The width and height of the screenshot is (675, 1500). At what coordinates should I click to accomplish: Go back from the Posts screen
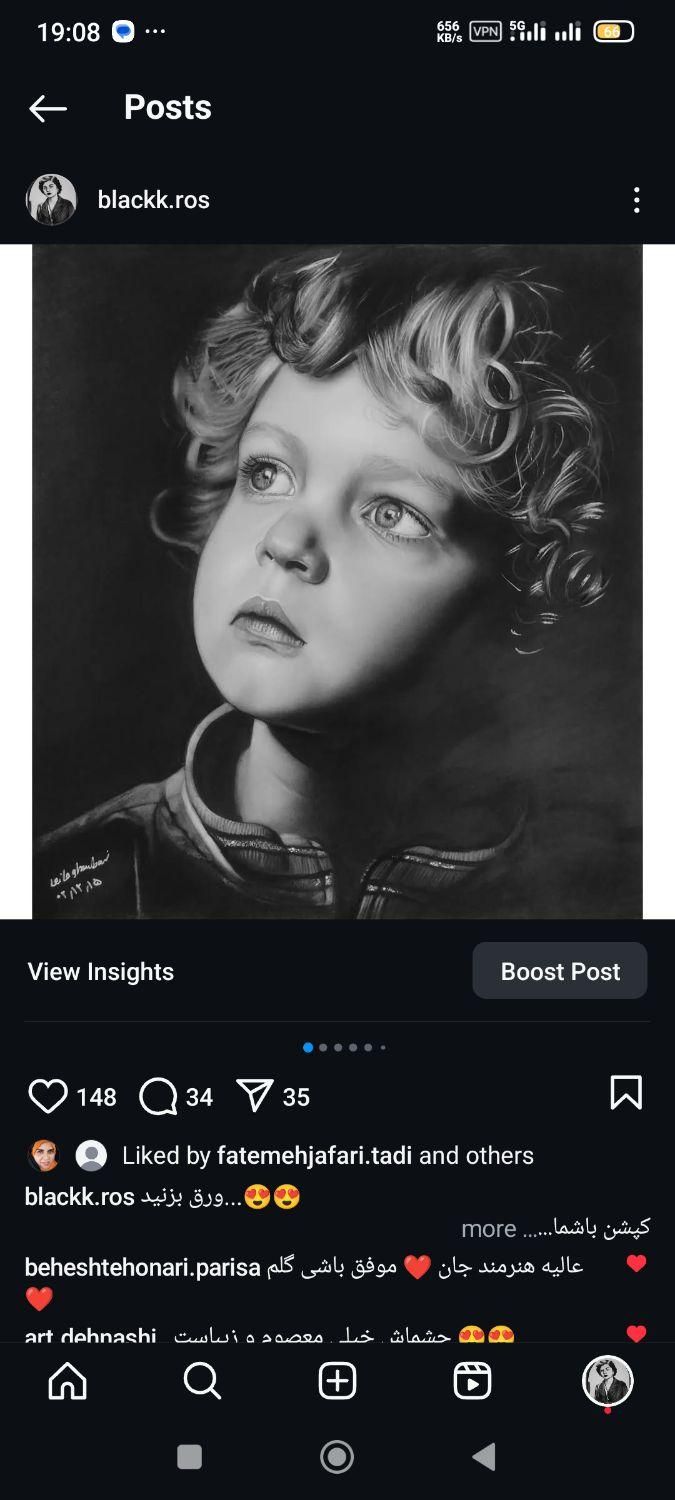(x=48, y=108)
